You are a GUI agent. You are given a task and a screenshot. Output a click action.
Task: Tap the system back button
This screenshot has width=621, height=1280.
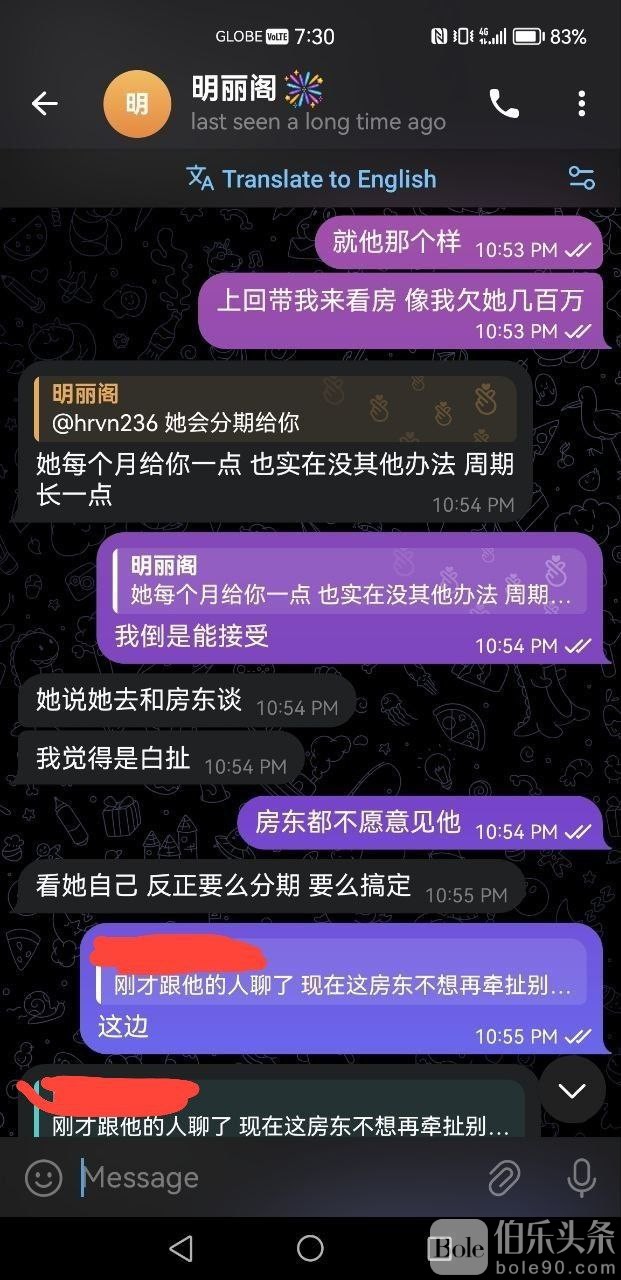(x=181, y=1247)
